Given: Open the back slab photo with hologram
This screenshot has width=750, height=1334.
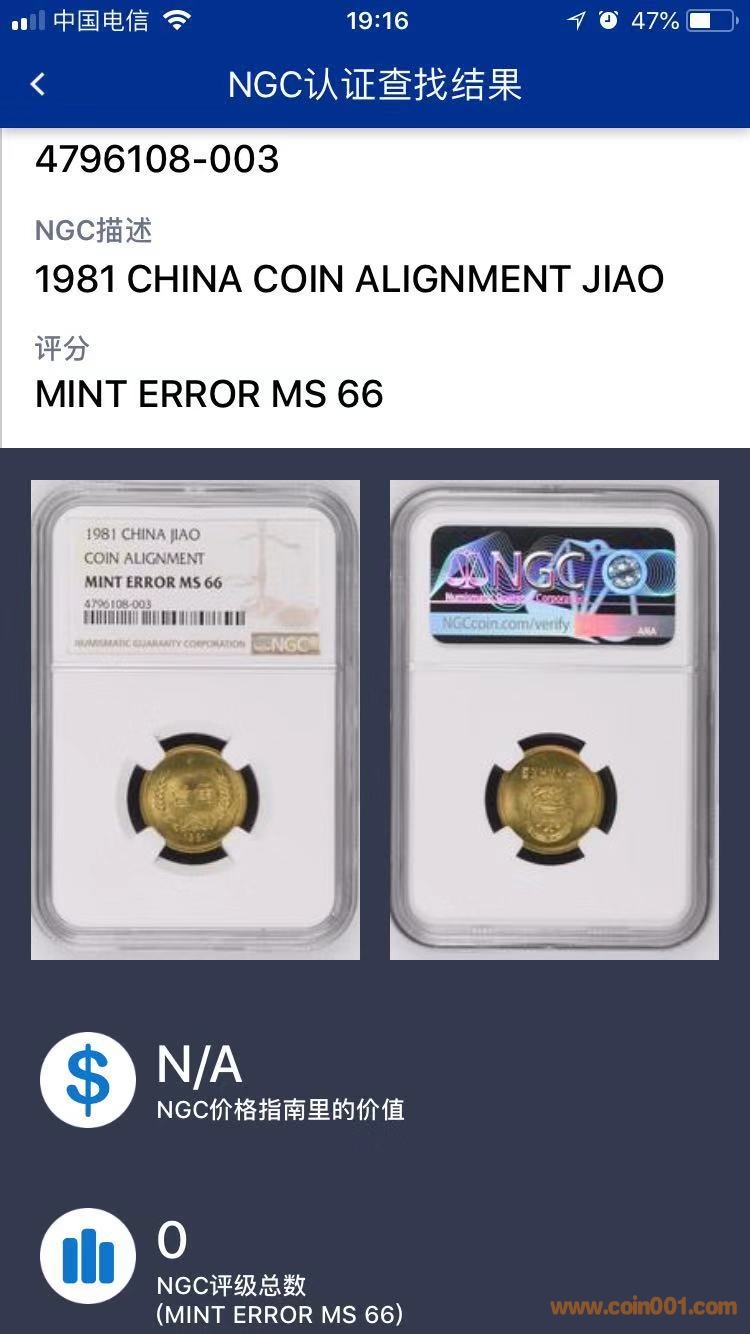Looking at the screenshot, I should point(554,720).
